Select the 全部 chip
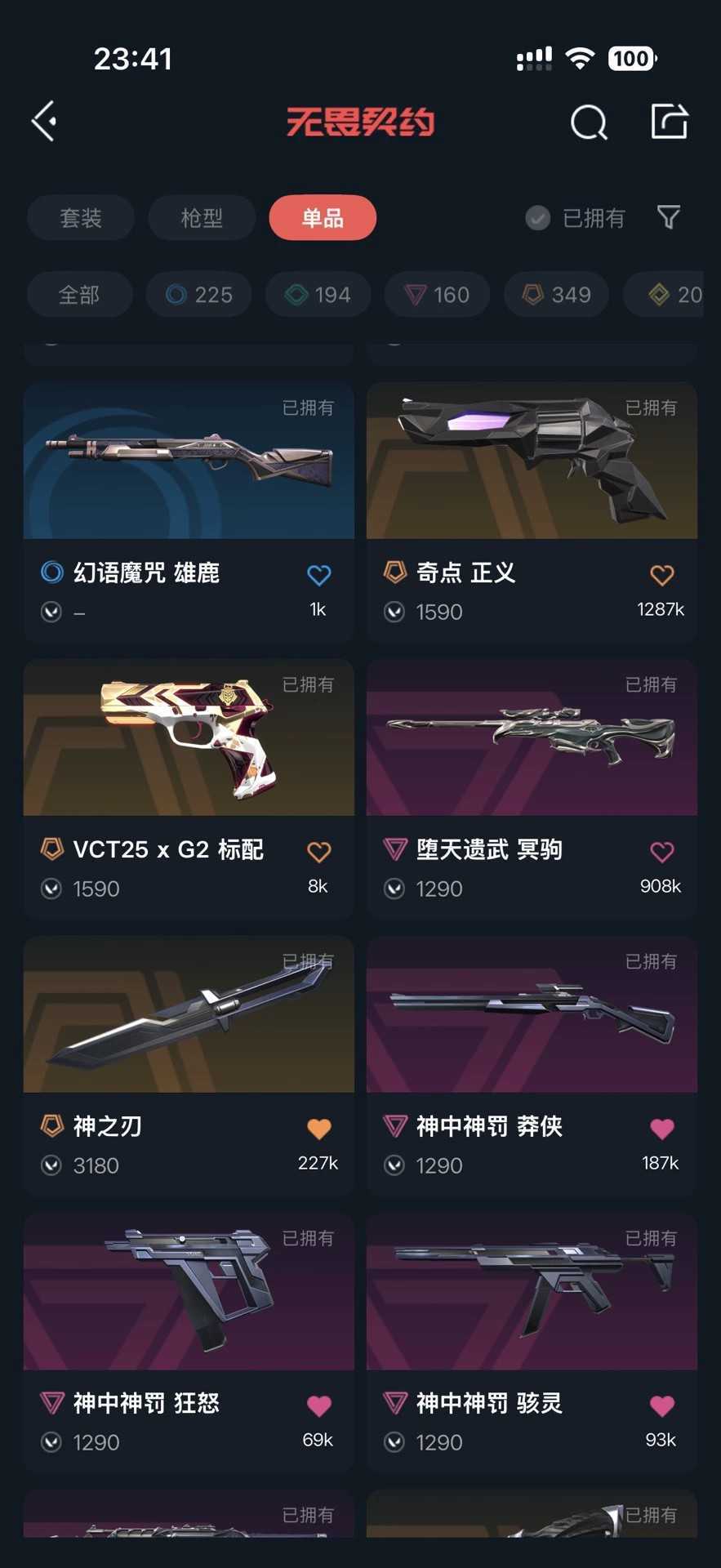721x1568 pixels. tap(79, 294)
